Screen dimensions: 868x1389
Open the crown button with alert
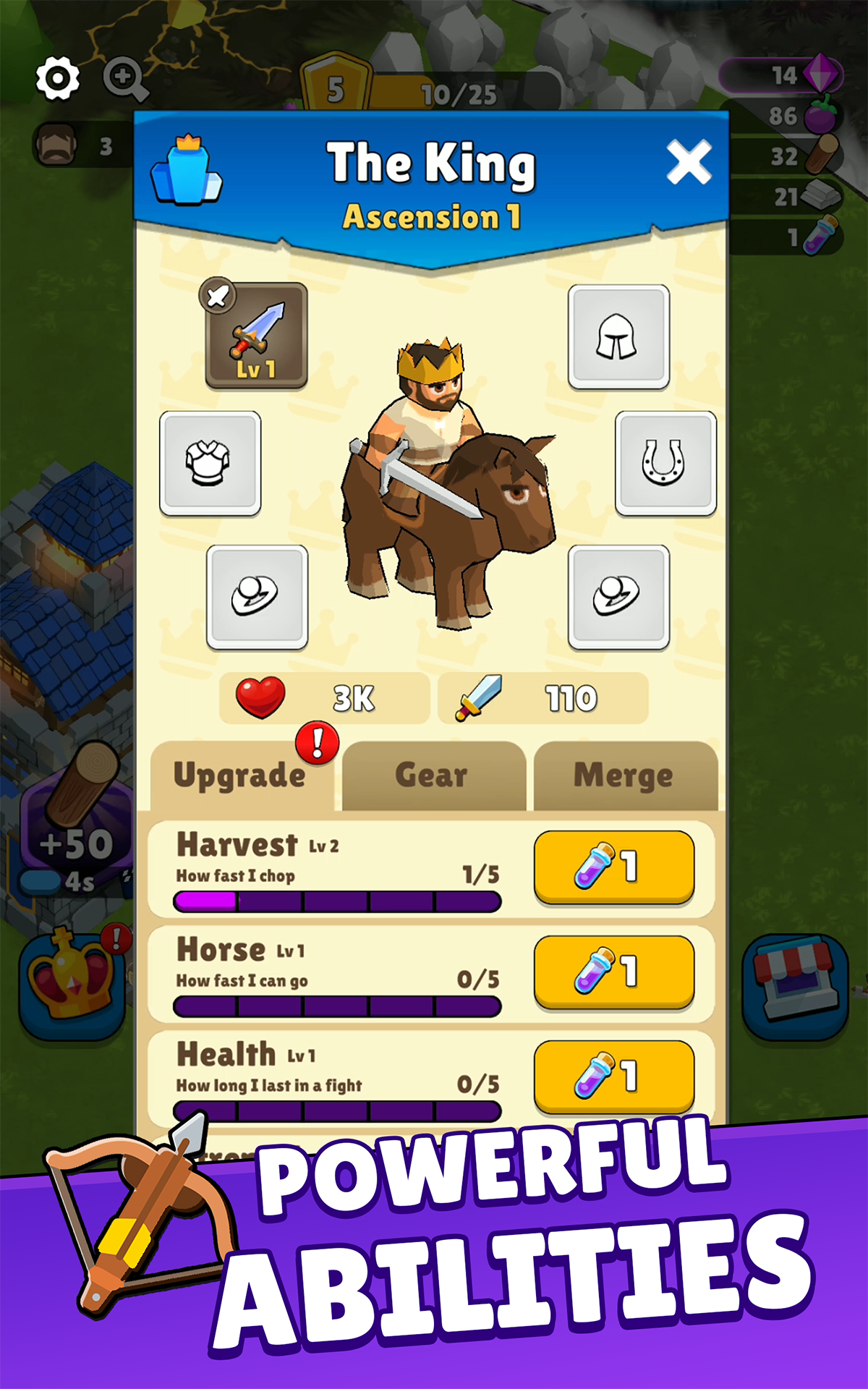pos(72,984)
